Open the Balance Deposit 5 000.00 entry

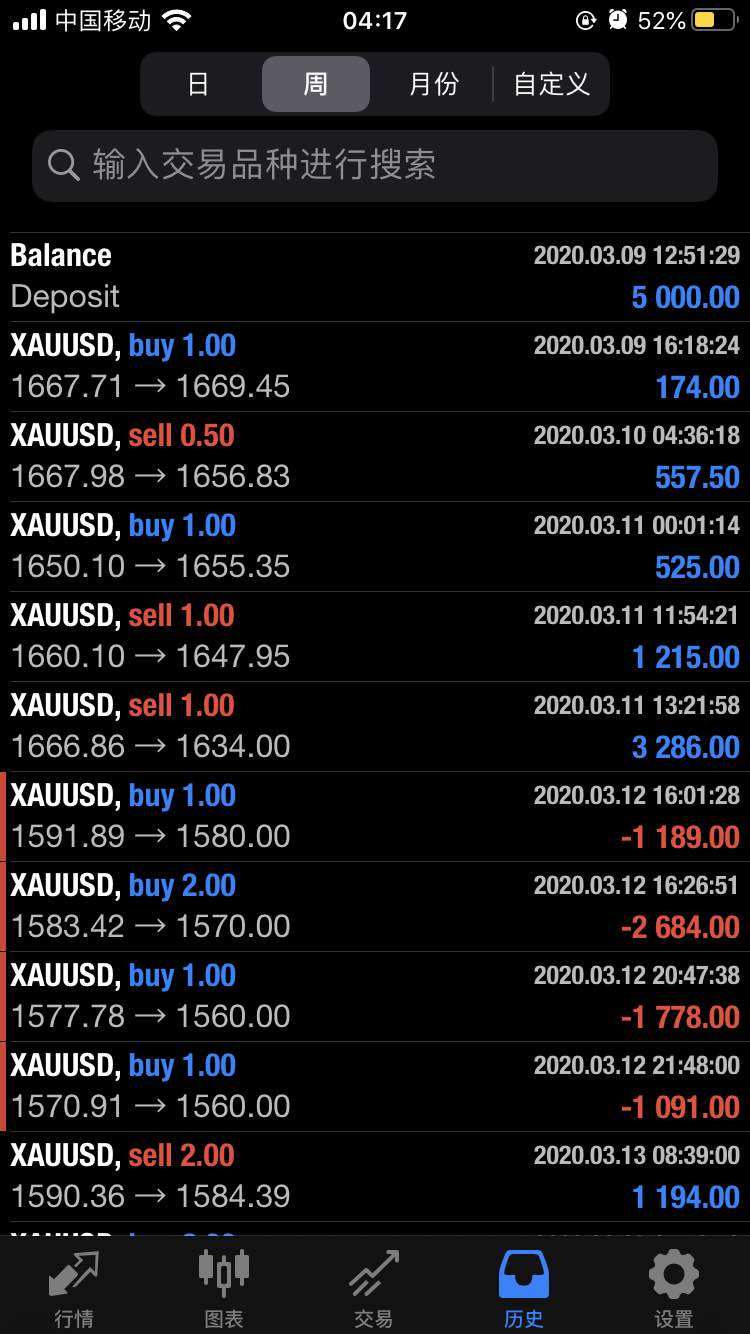[x=375, y=276]
